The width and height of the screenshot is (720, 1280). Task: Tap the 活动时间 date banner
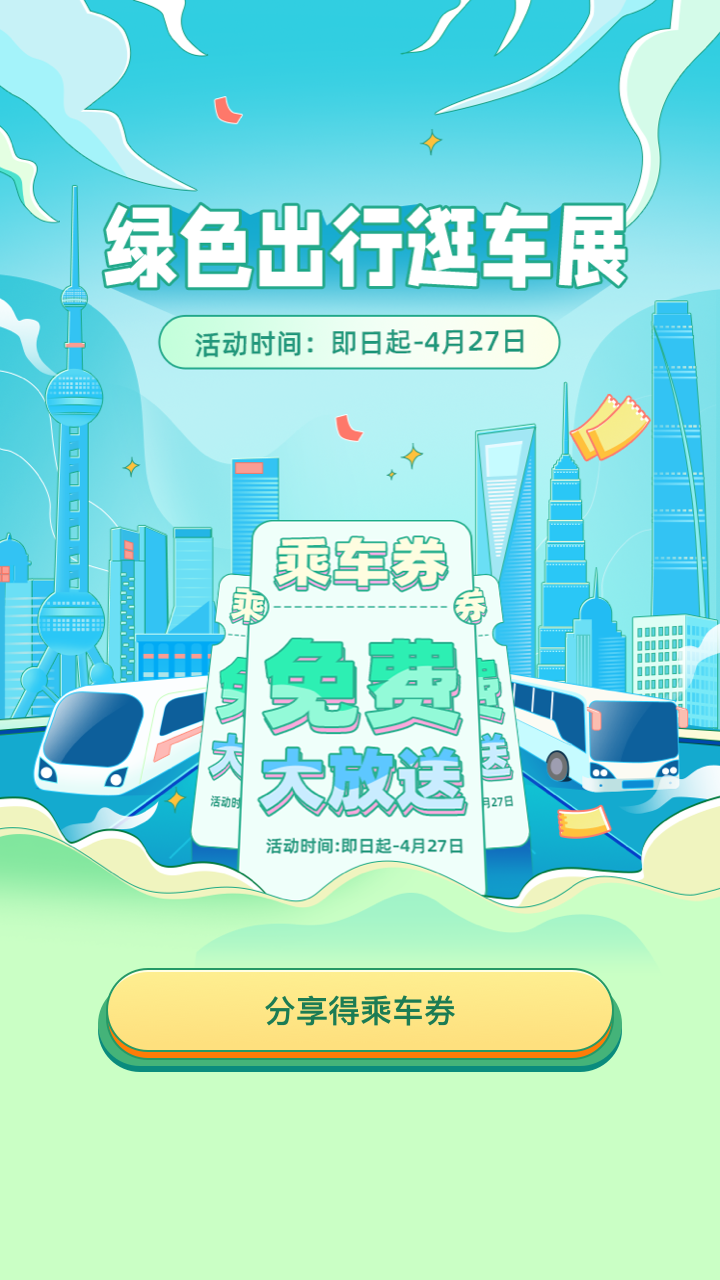(360, 340)
